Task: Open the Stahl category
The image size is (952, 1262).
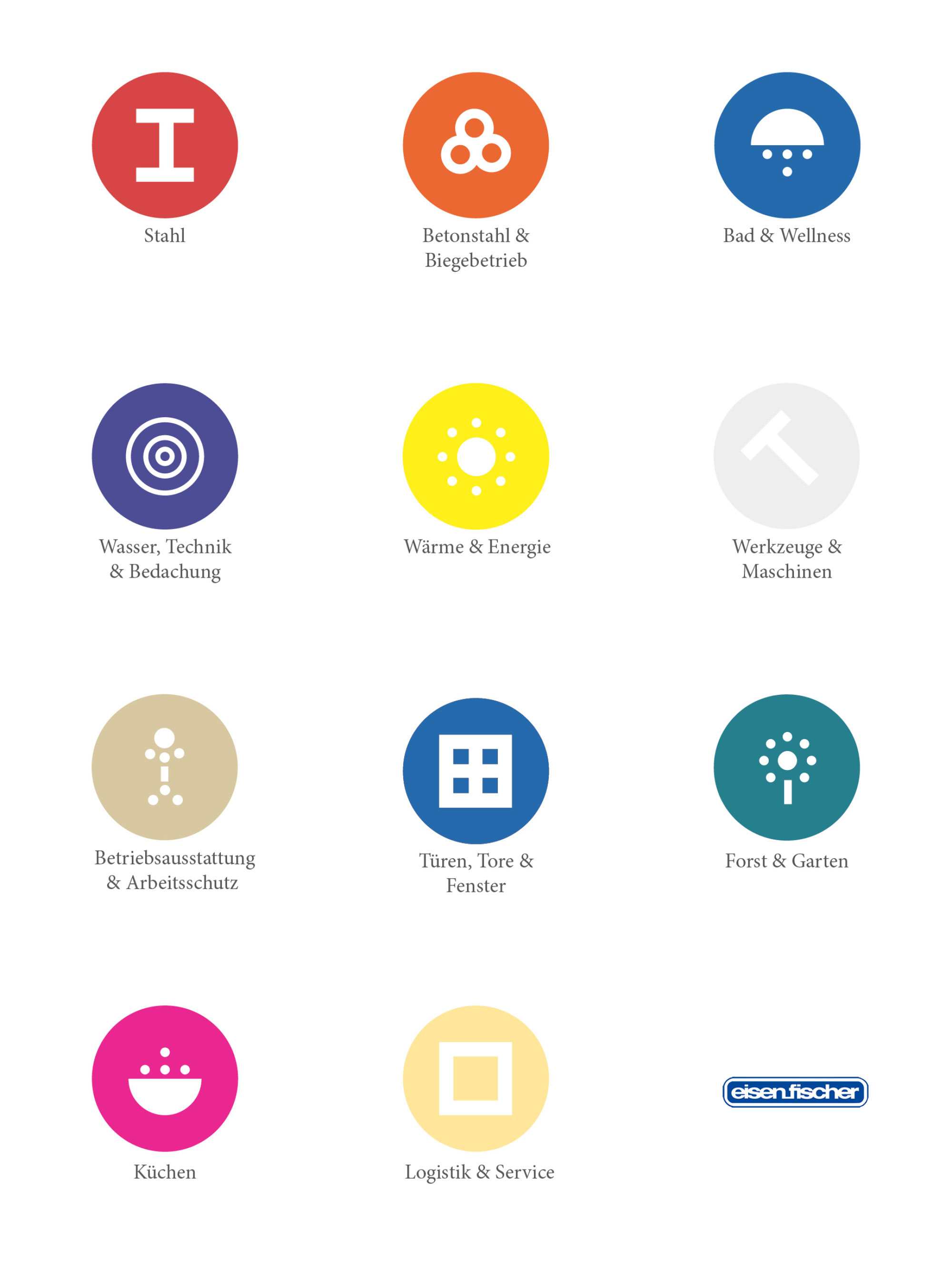Action: (x=165, y=145)
